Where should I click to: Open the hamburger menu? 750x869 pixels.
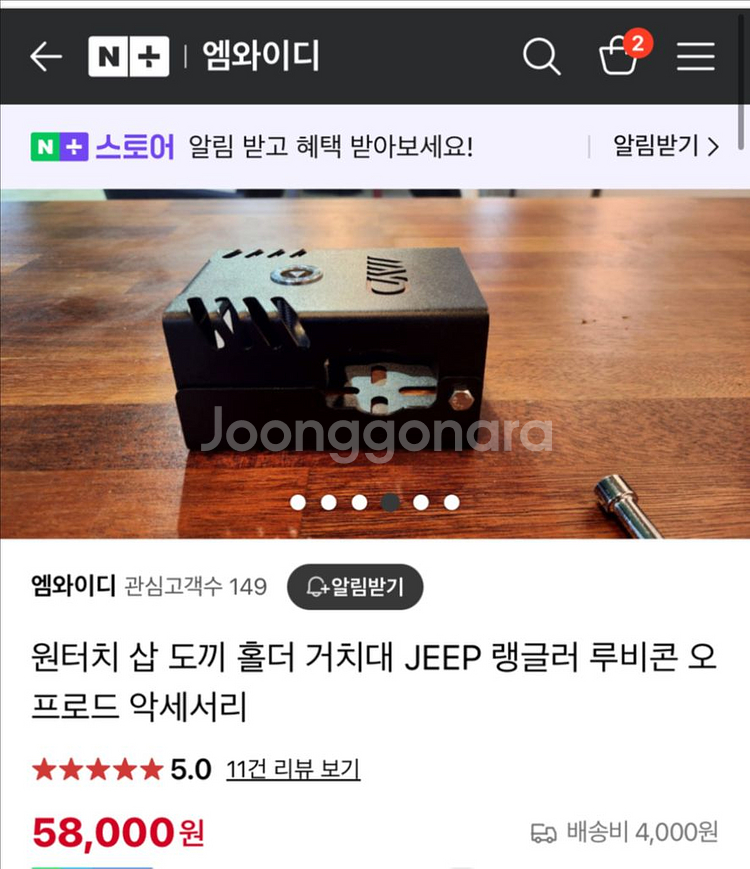pos(695,57)
